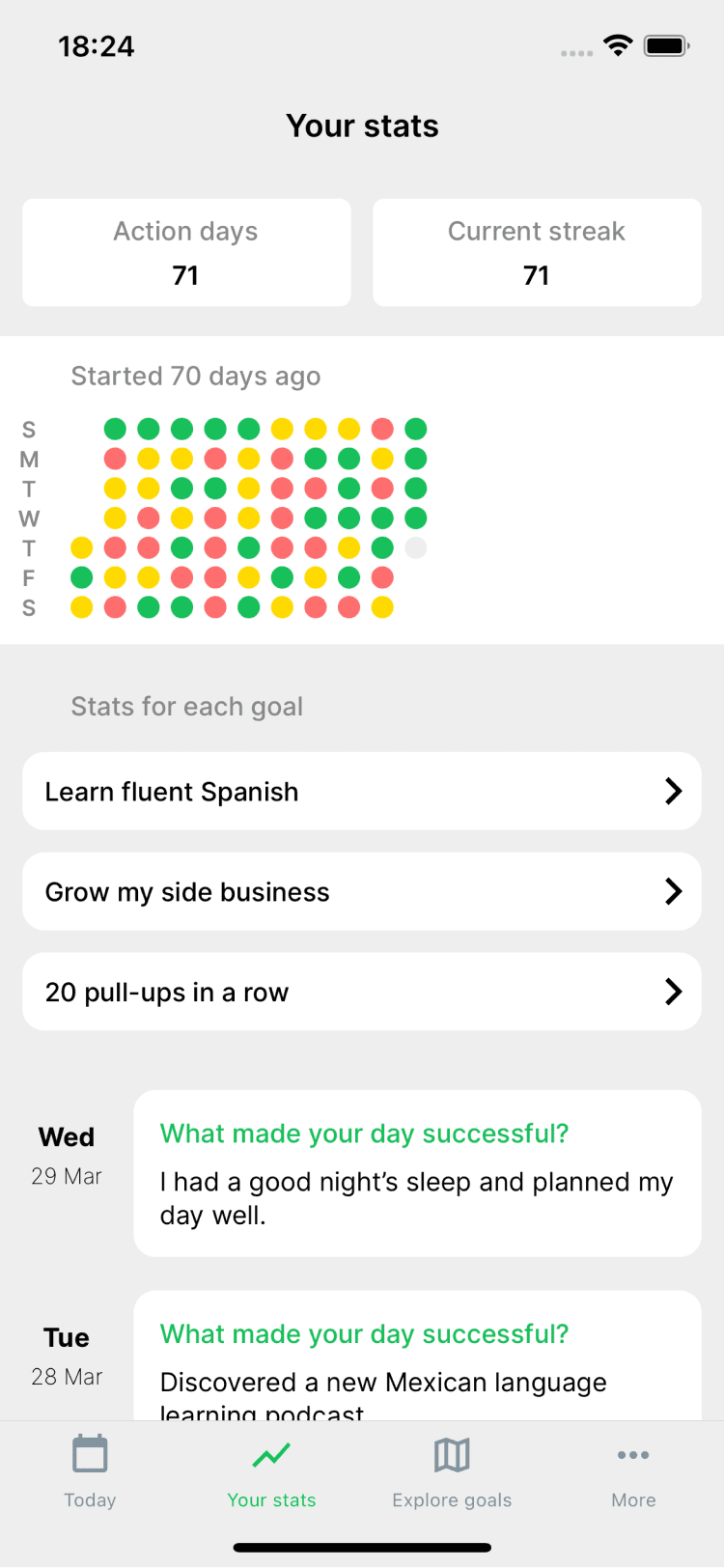Open Grow my side business stats

[362, 891]
